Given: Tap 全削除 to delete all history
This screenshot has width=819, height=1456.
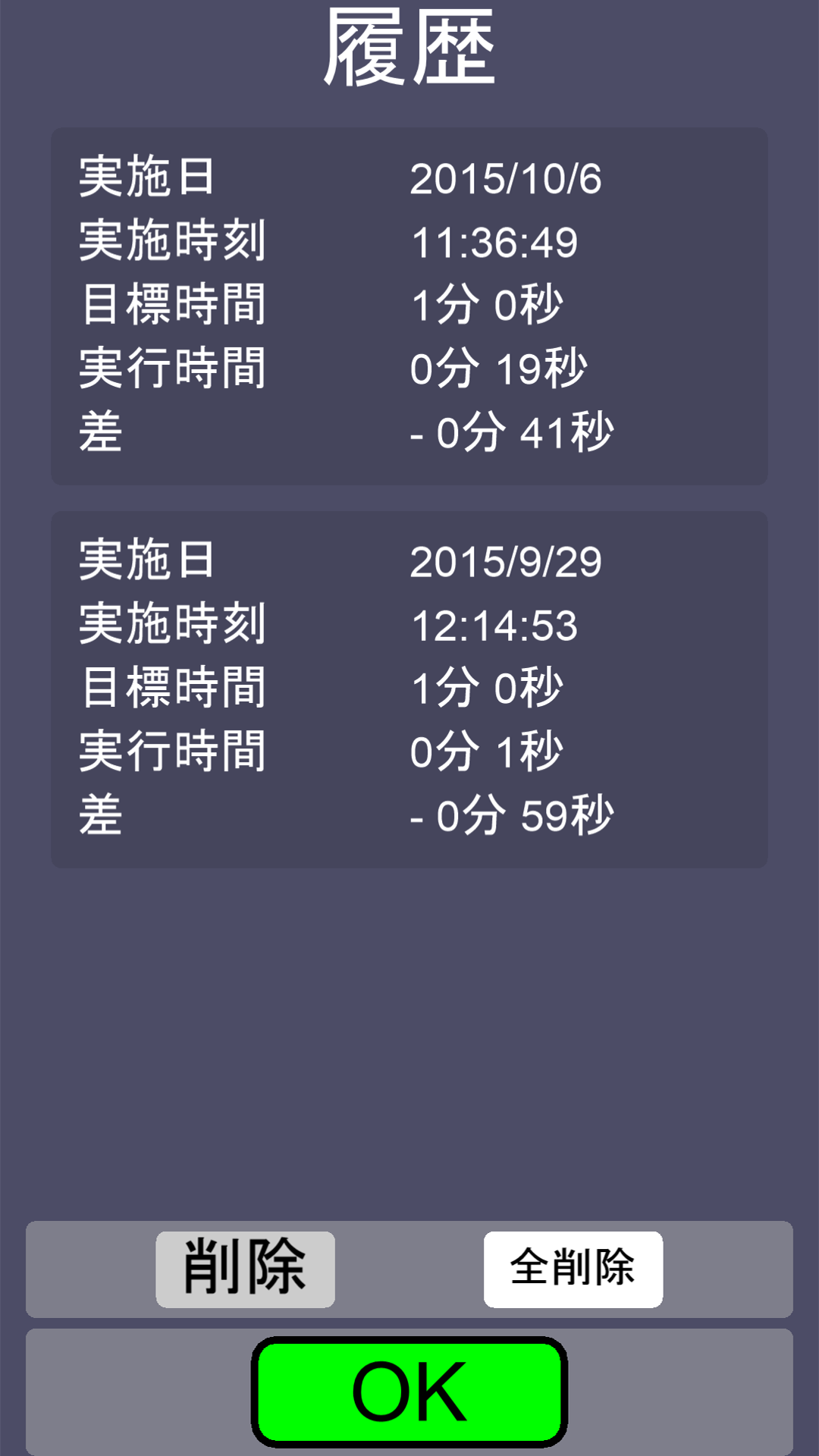Looking at the screenshot, I should [x=573, y=1269].
